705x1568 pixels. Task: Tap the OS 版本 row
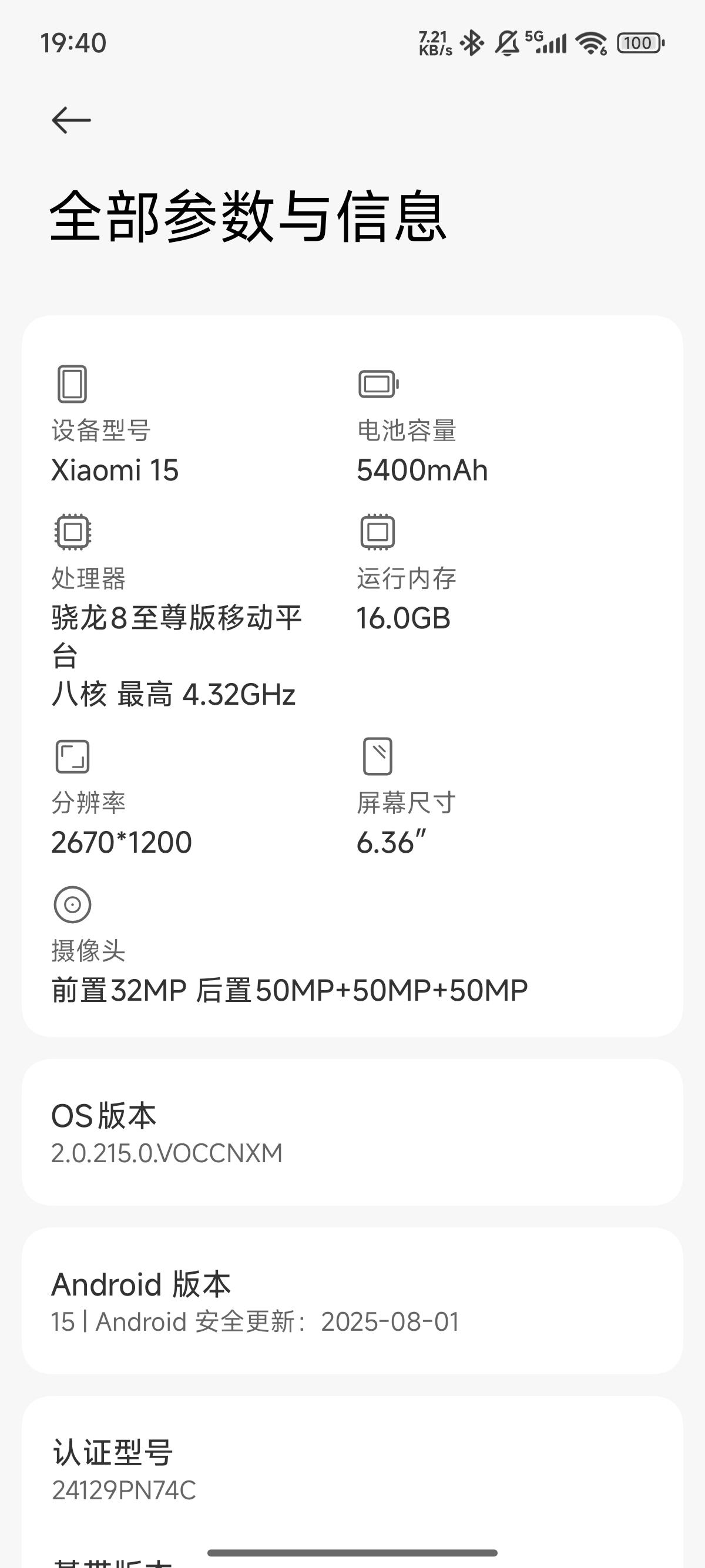click(352, 1132)
